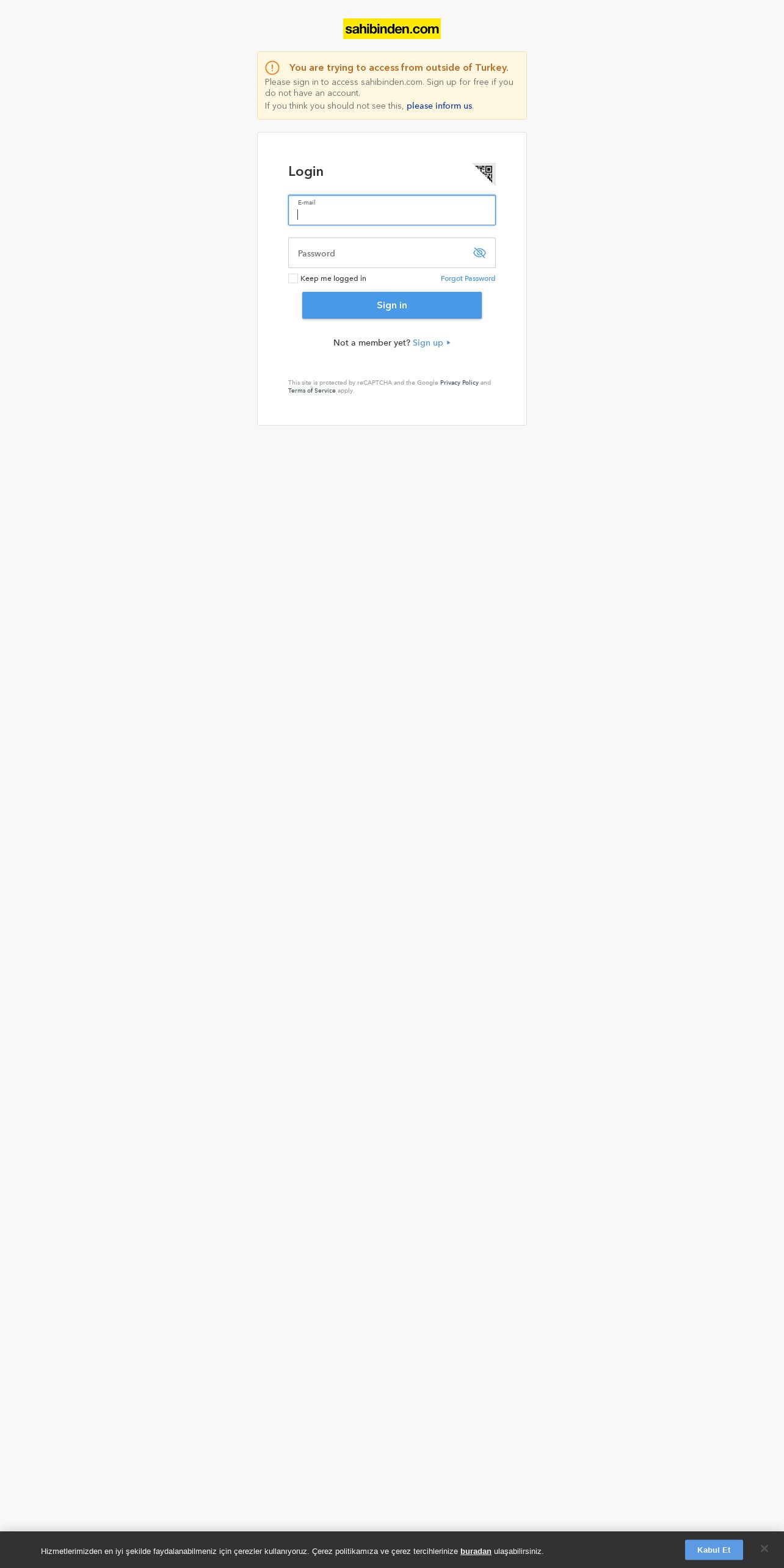Focus the Password field

(x=379, y=253)
